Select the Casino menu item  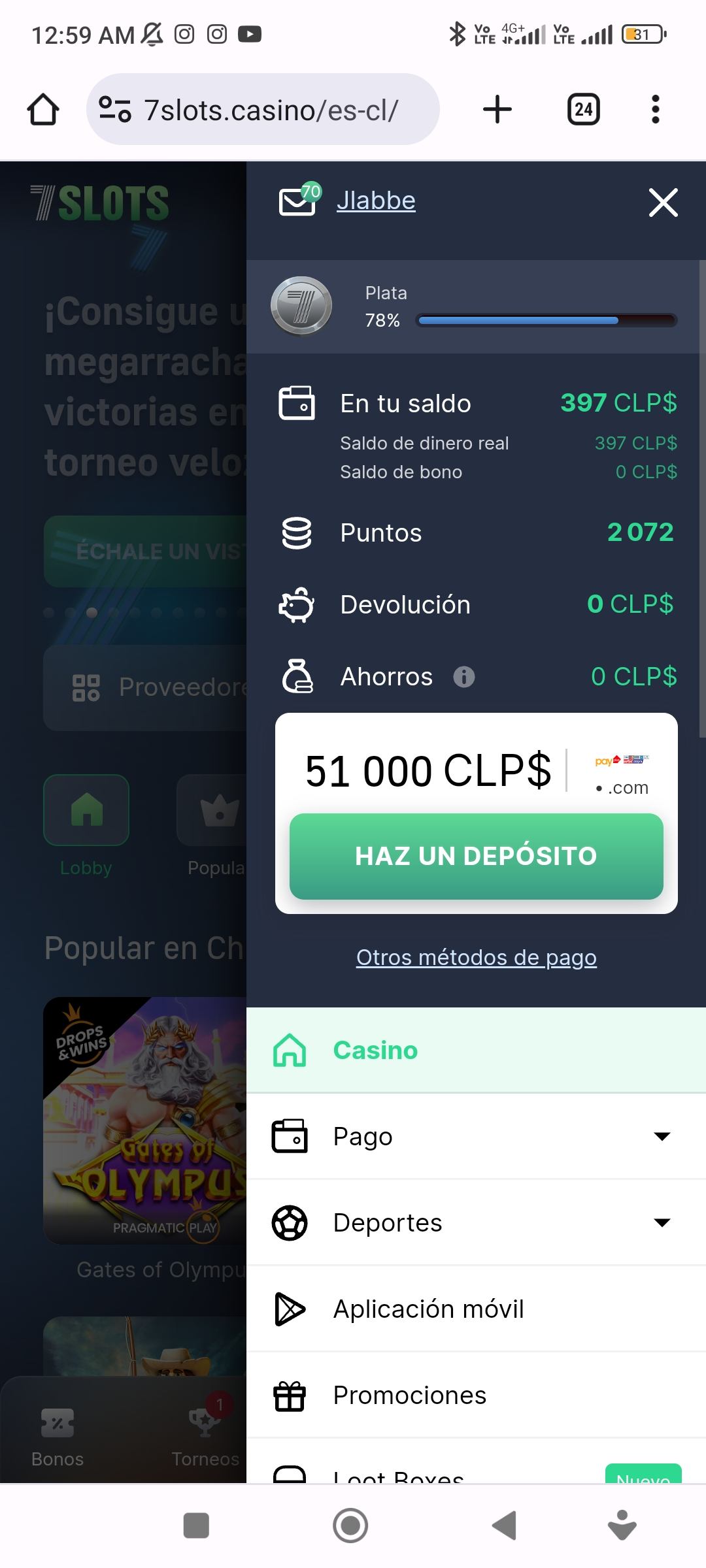[x=476, y=1050]
